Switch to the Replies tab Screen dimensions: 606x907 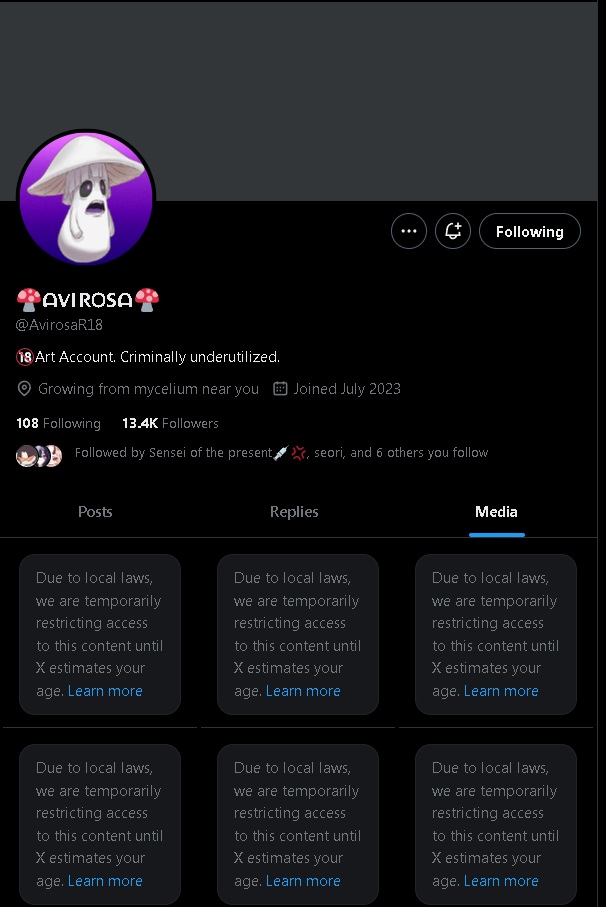pyautogui.click(x=294, y=511)
